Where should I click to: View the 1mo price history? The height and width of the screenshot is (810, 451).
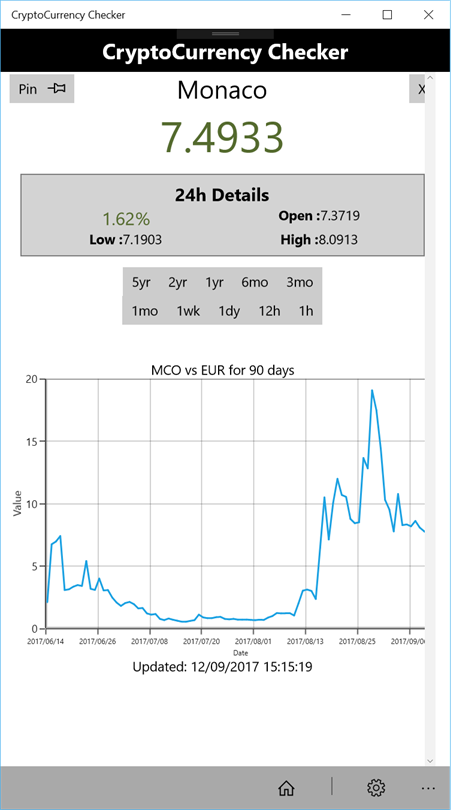pyautogui.click(x=145, y=311)
